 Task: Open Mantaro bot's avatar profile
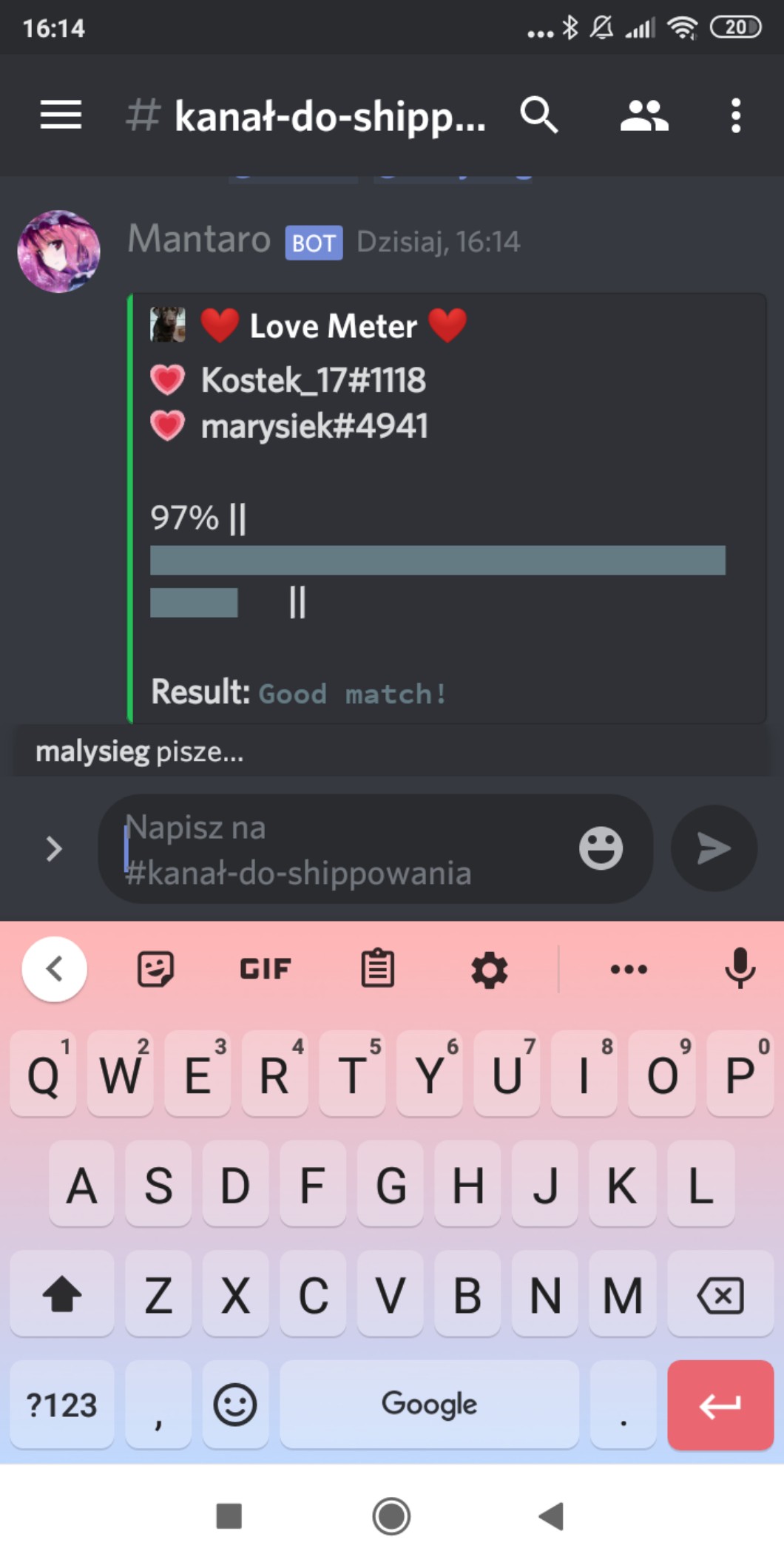click(59, 251)
